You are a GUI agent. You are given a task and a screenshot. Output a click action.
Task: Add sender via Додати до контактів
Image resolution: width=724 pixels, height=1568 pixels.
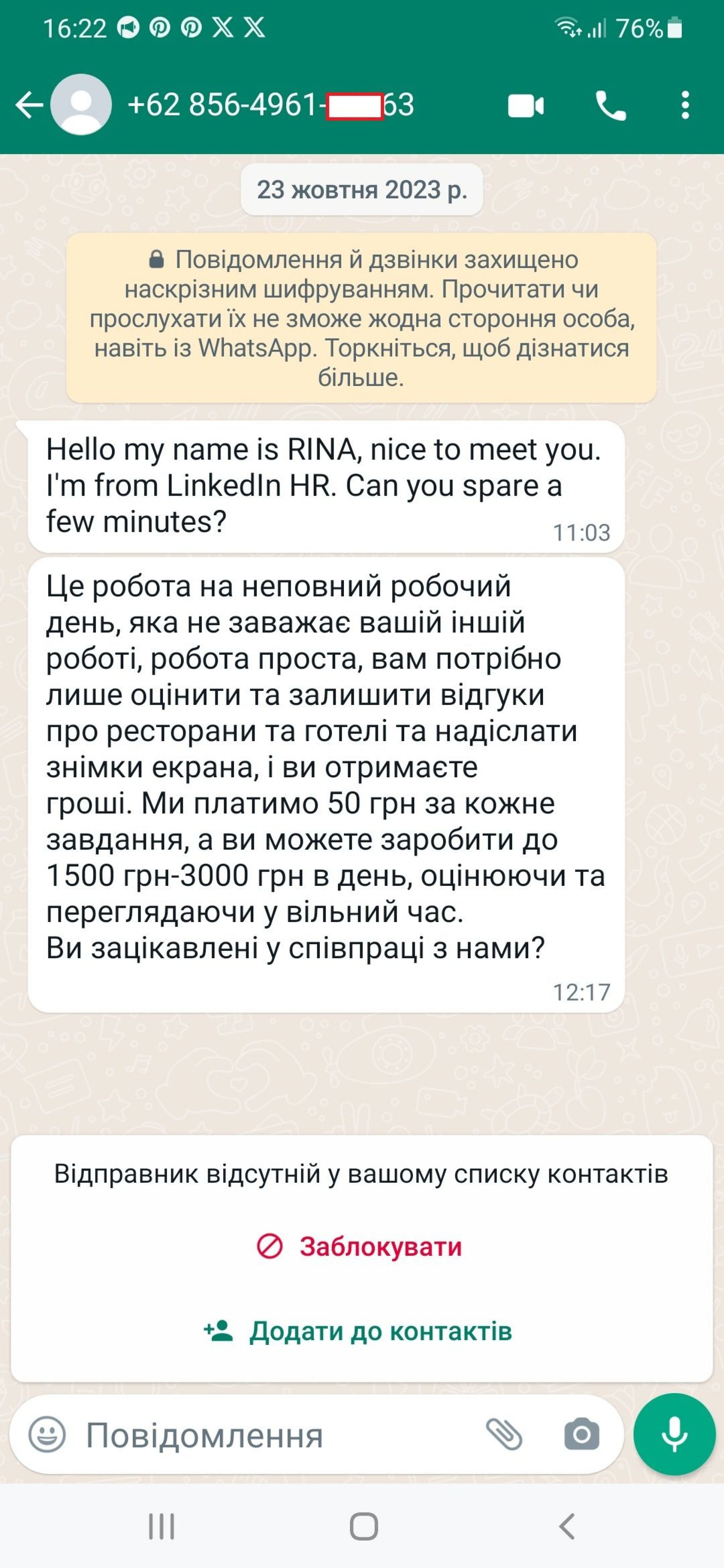coord(359,1331)
